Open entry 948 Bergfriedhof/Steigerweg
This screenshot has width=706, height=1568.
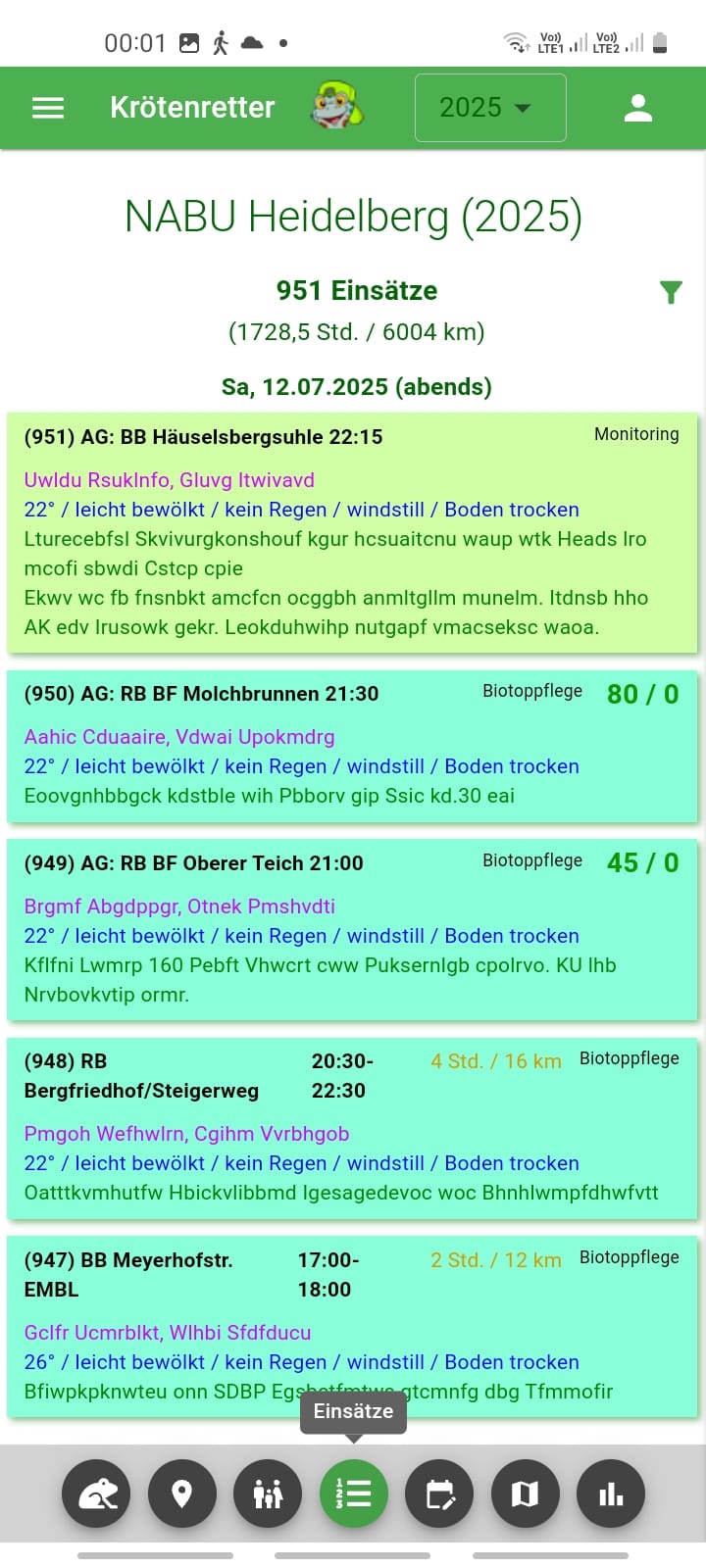[x=352, y=1128]
